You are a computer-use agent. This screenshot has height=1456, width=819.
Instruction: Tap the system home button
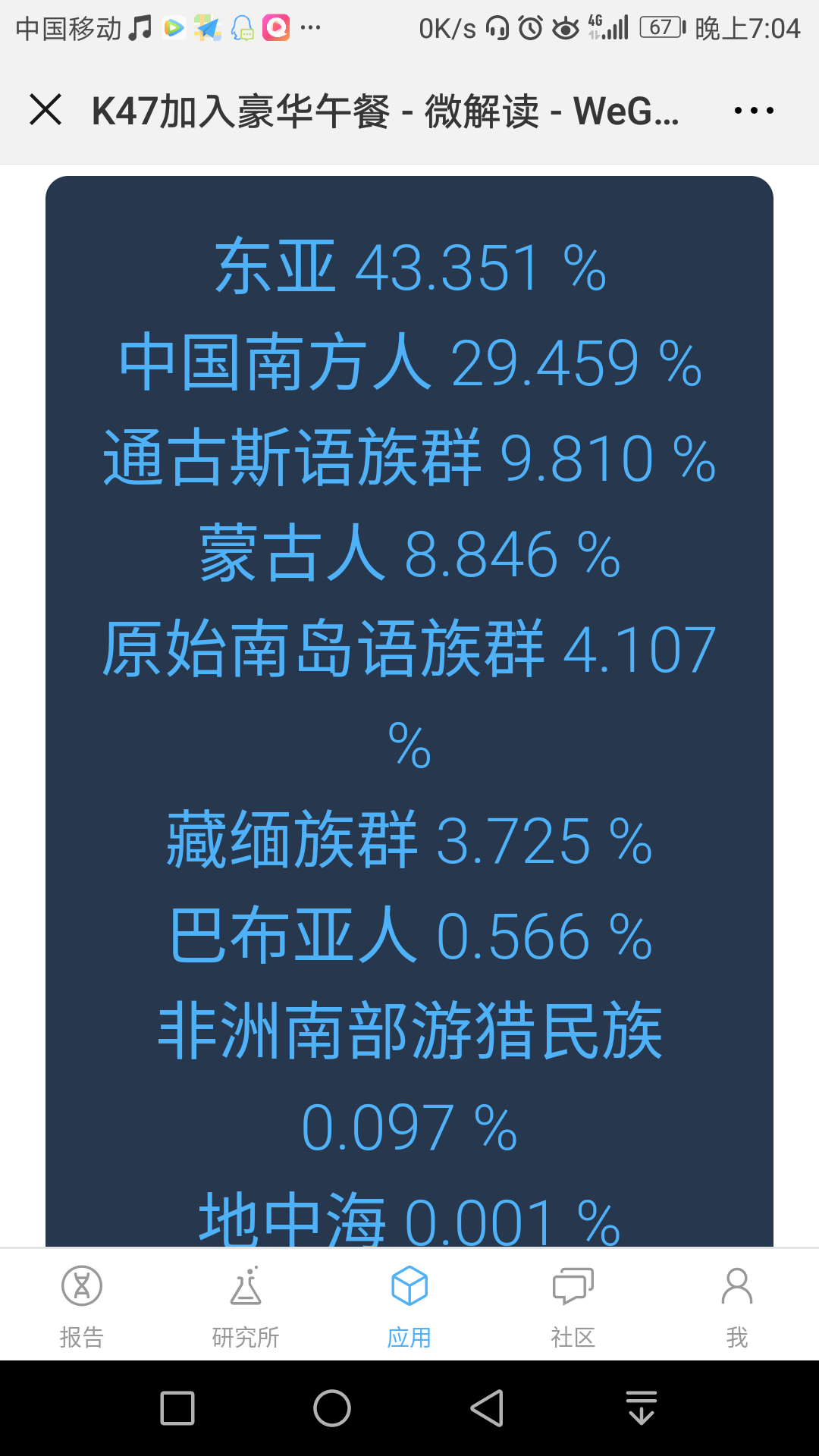point(332,1408)
